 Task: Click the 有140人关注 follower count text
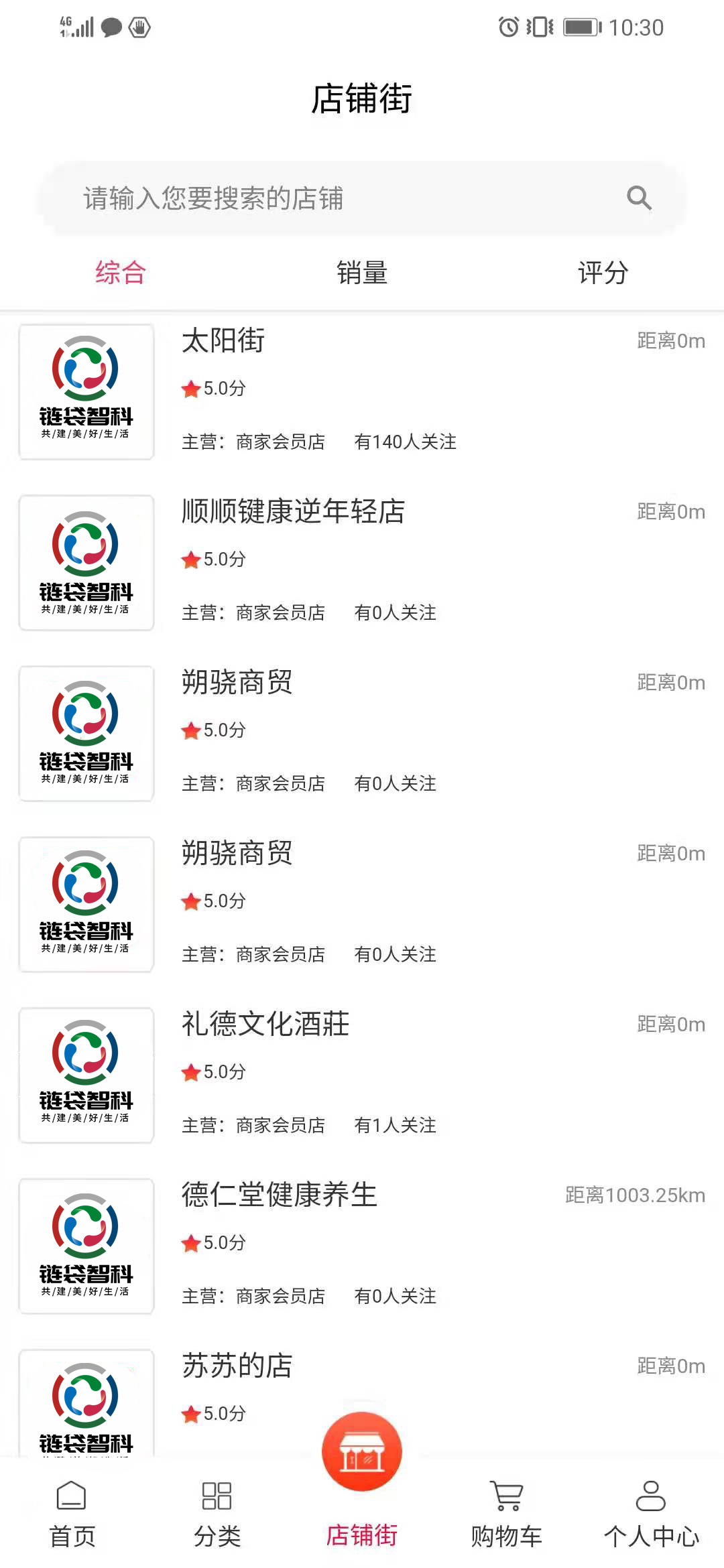[x=404, y=442]
